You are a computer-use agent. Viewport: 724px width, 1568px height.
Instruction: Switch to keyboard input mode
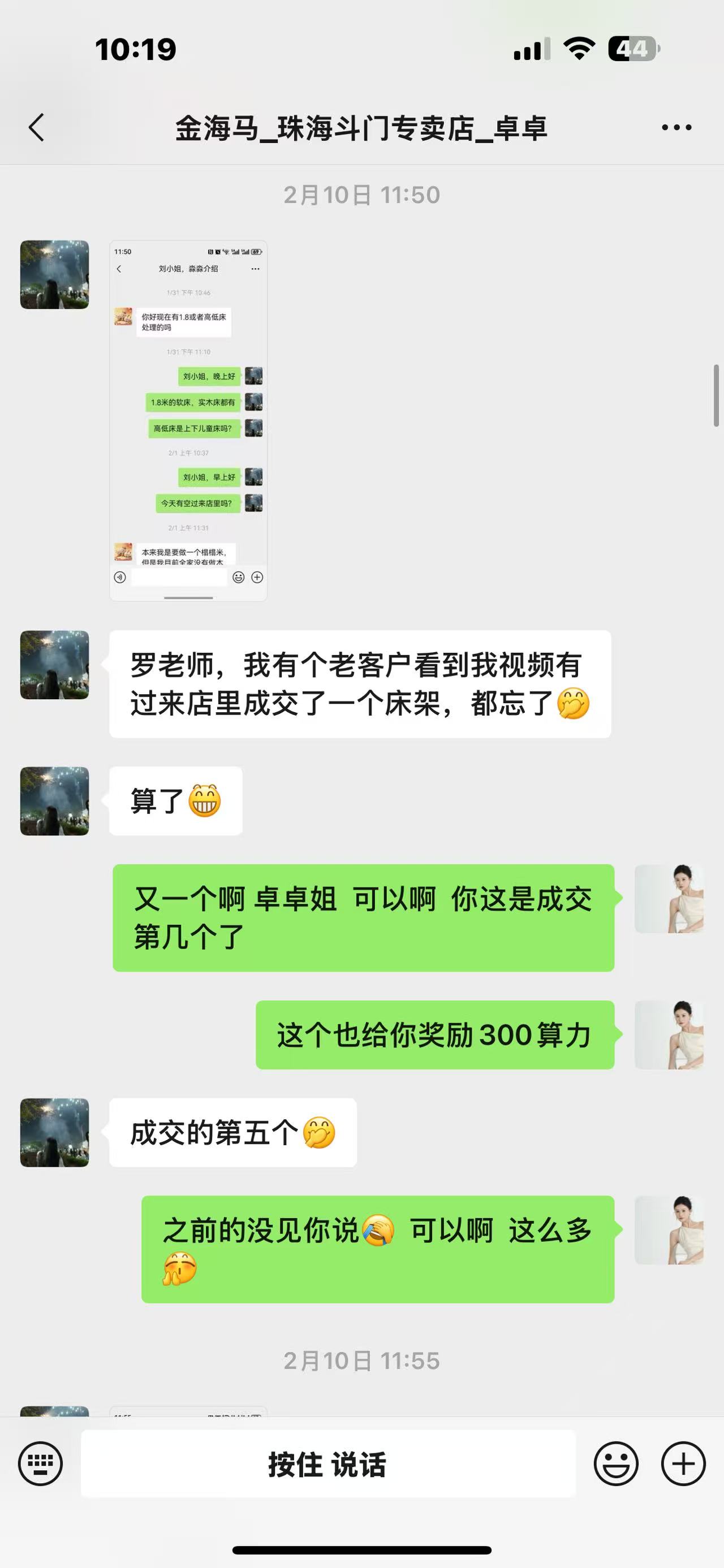(40, 1463)
